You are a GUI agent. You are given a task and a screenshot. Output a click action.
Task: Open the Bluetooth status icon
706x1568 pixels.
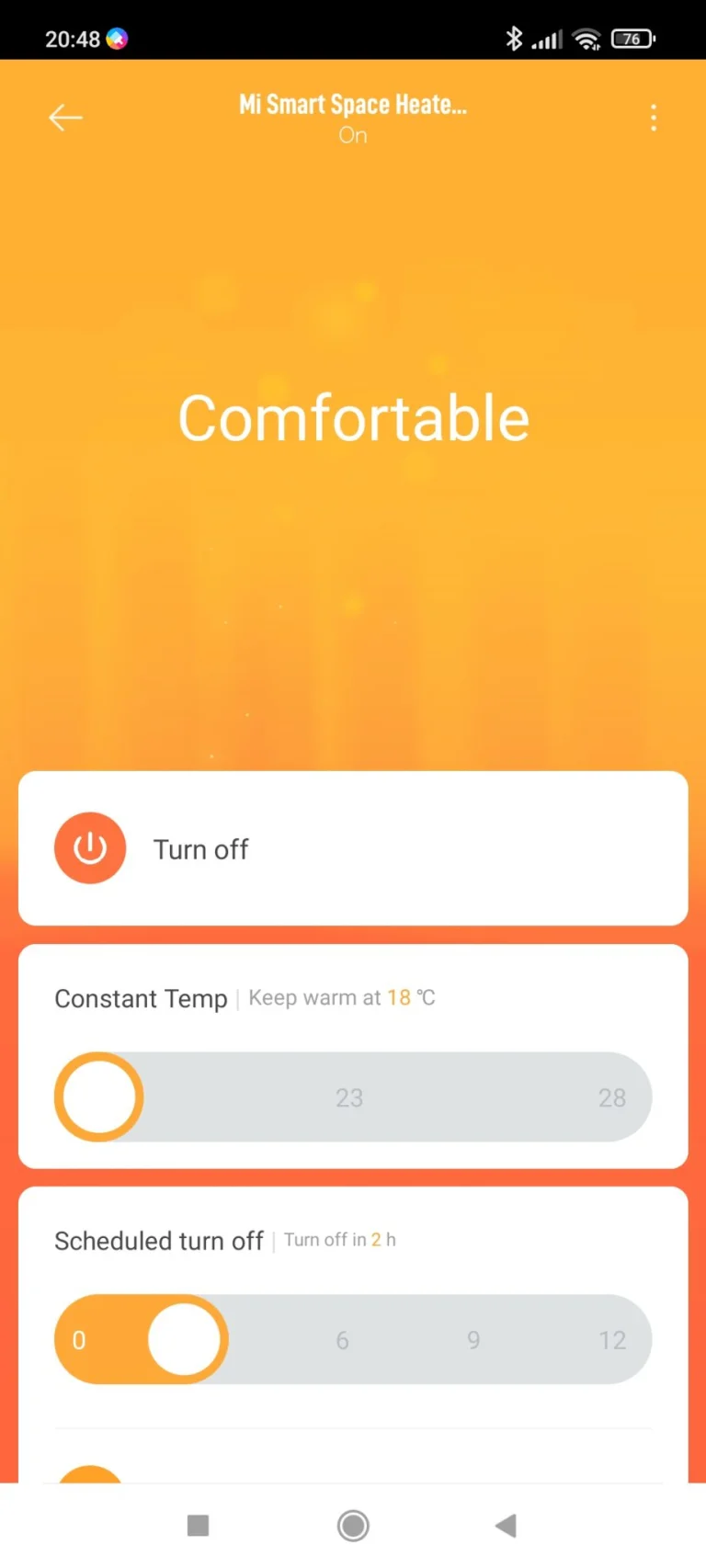(513, 39)
